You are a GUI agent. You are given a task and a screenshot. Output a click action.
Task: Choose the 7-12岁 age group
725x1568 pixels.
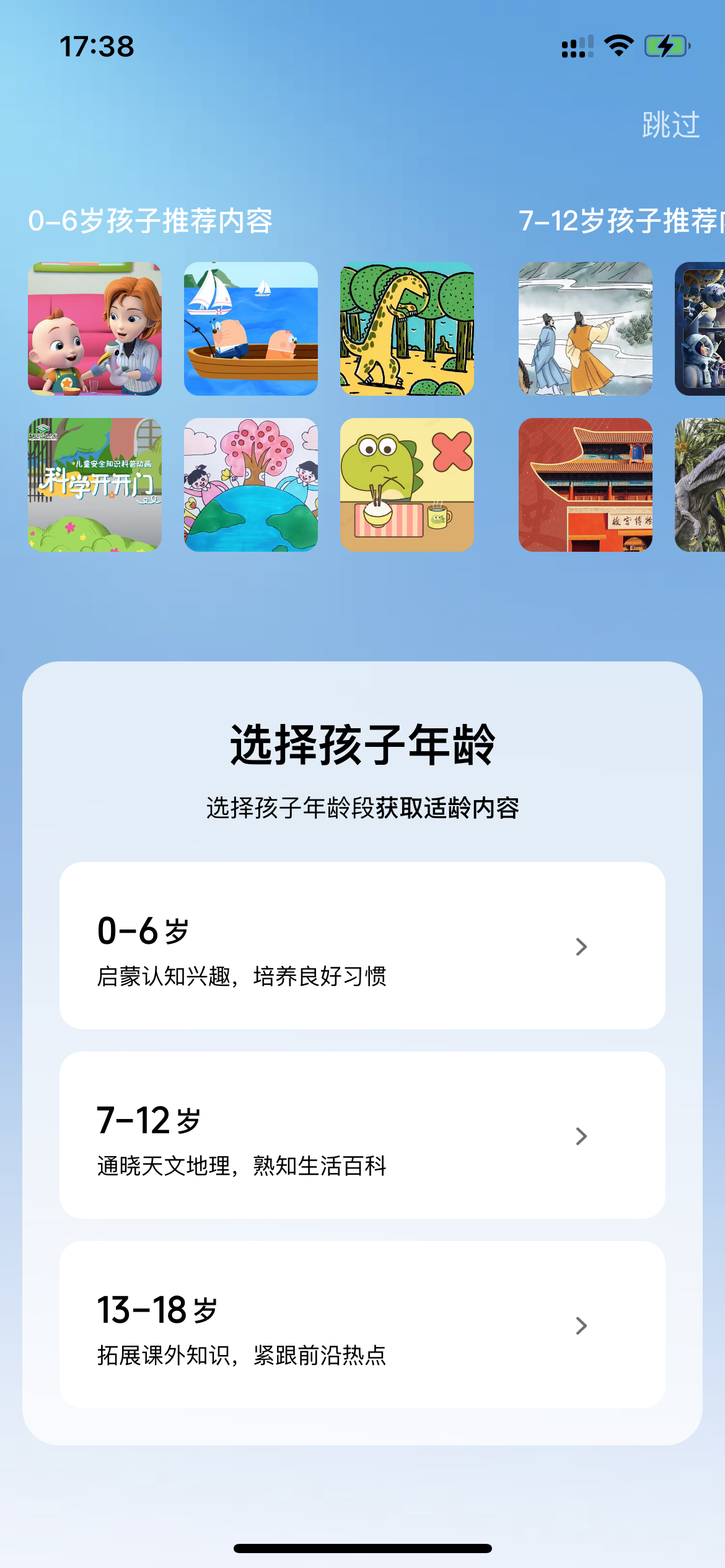[x=362, y=1135]
